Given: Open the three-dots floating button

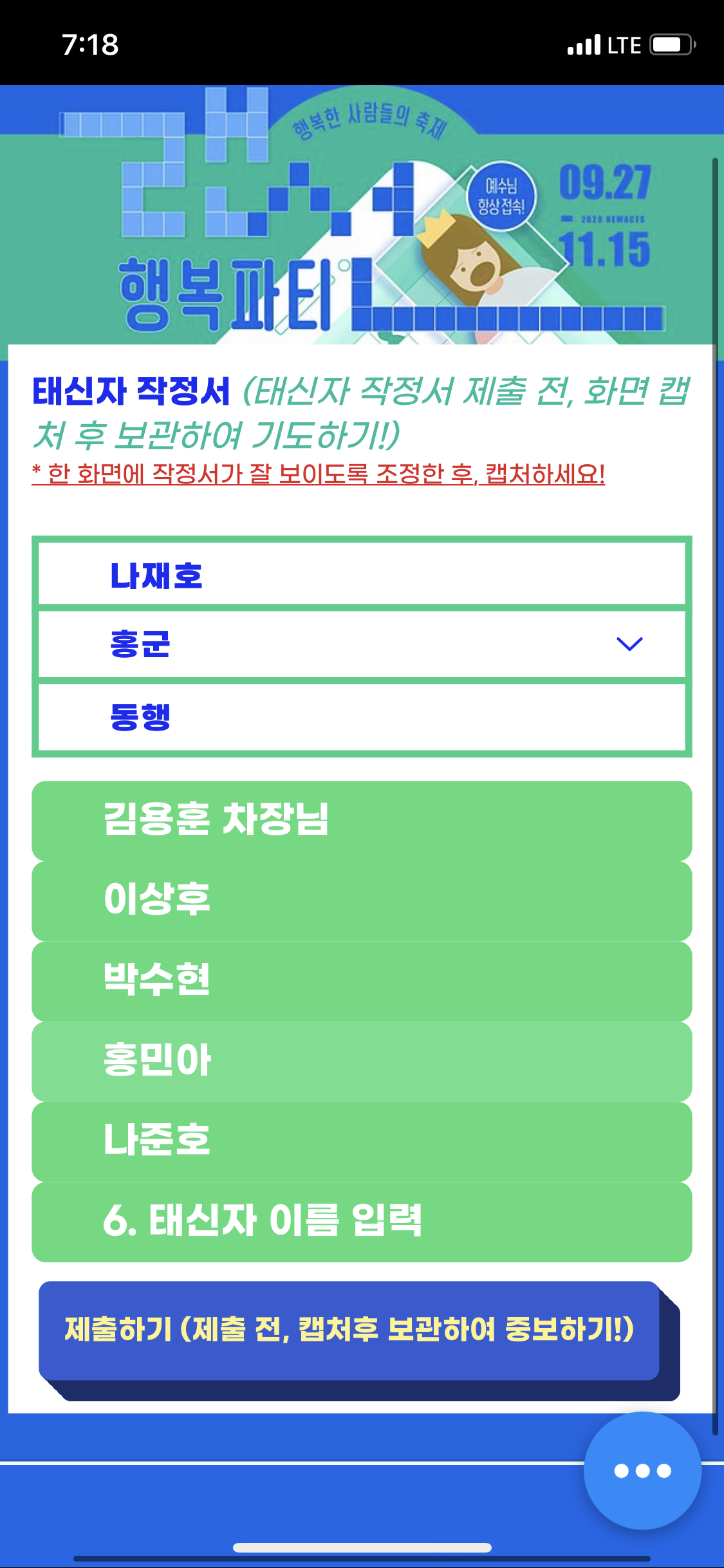Looking at the screenshot, I should coord(642,1470).
